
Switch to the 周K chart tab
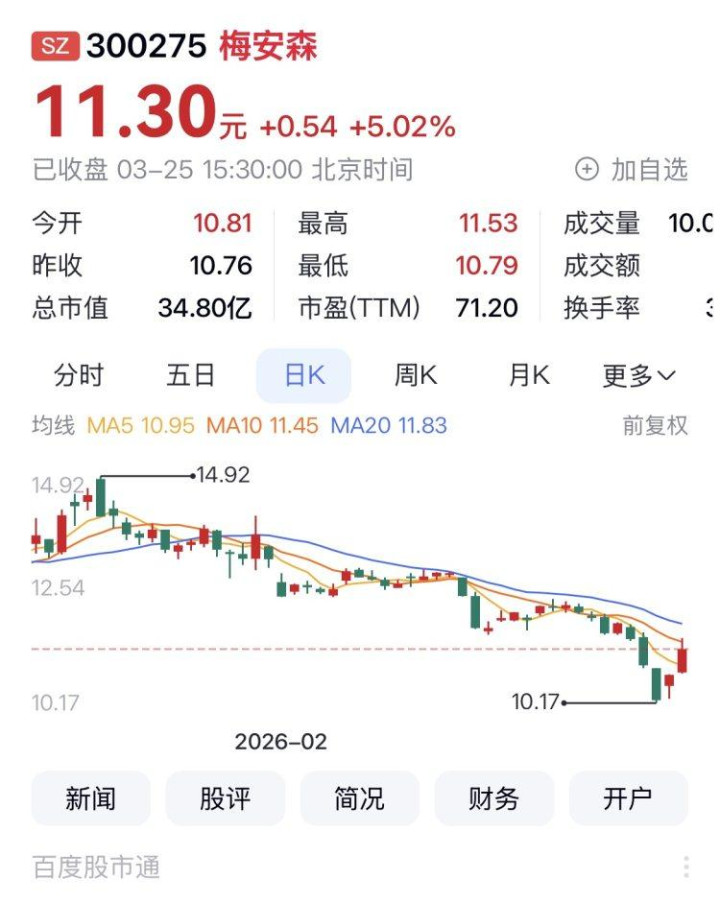pos(416,376)
